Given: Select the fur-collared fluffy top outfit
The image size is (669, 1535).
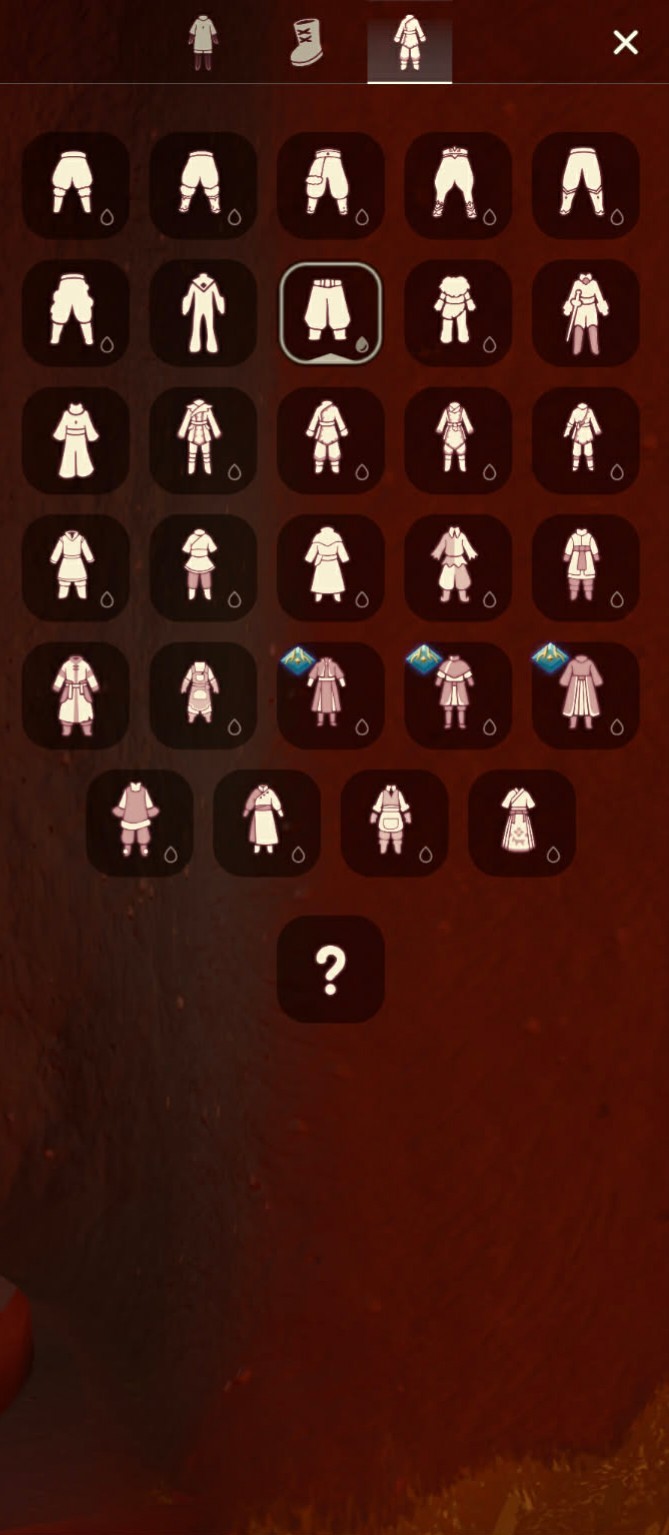Looking at the screenshot, I should tap(139, 822).
